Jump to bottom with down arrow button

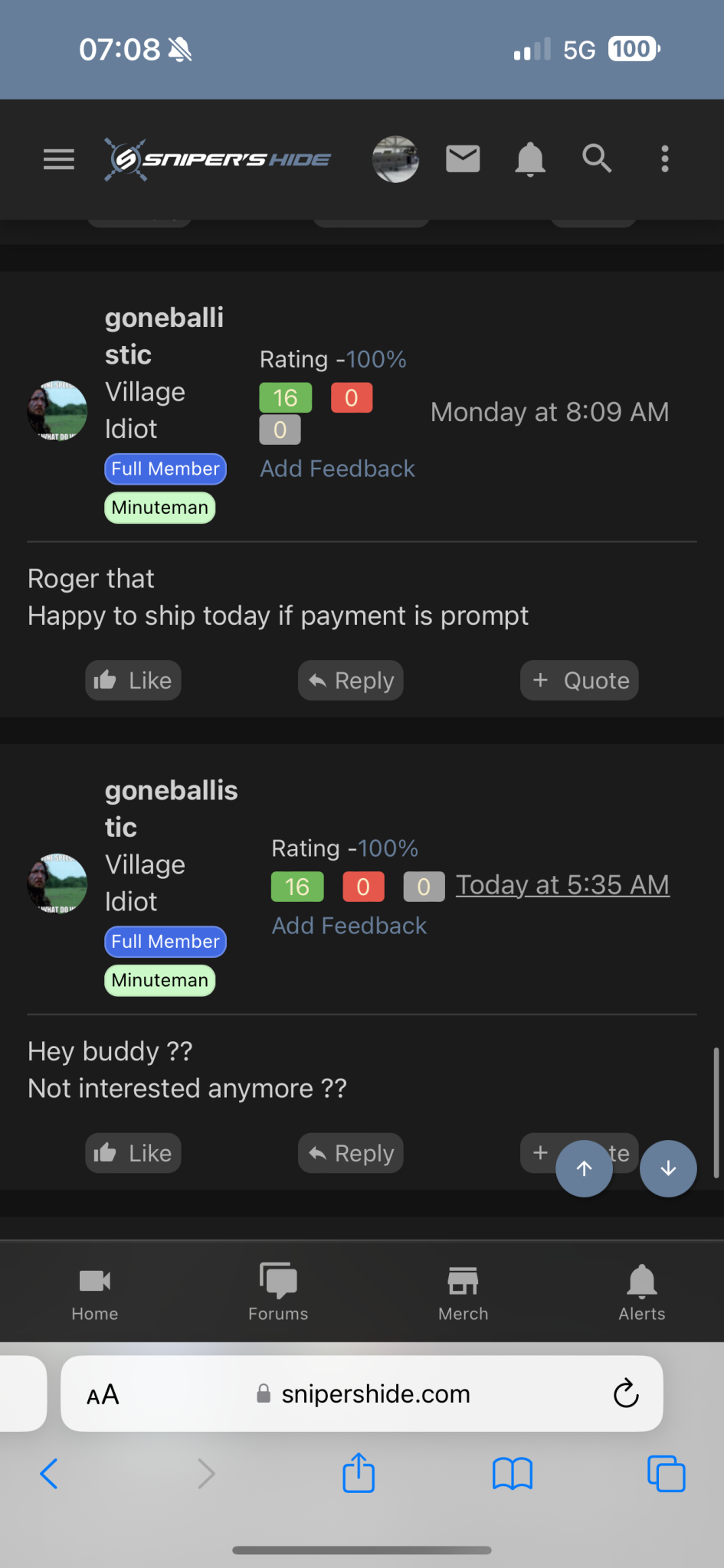pos(668,1168)
